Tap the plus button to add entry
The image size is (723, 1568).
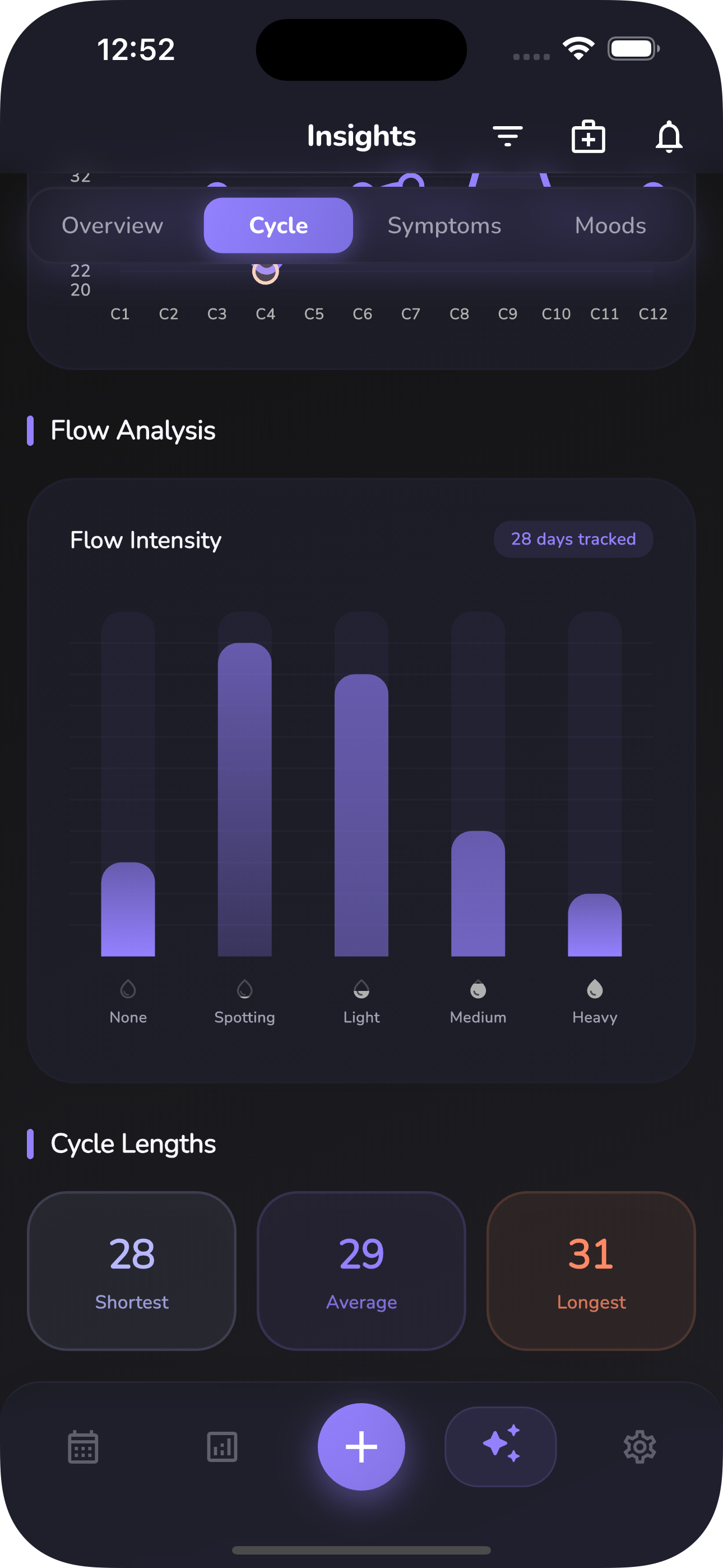point(361,1446)
